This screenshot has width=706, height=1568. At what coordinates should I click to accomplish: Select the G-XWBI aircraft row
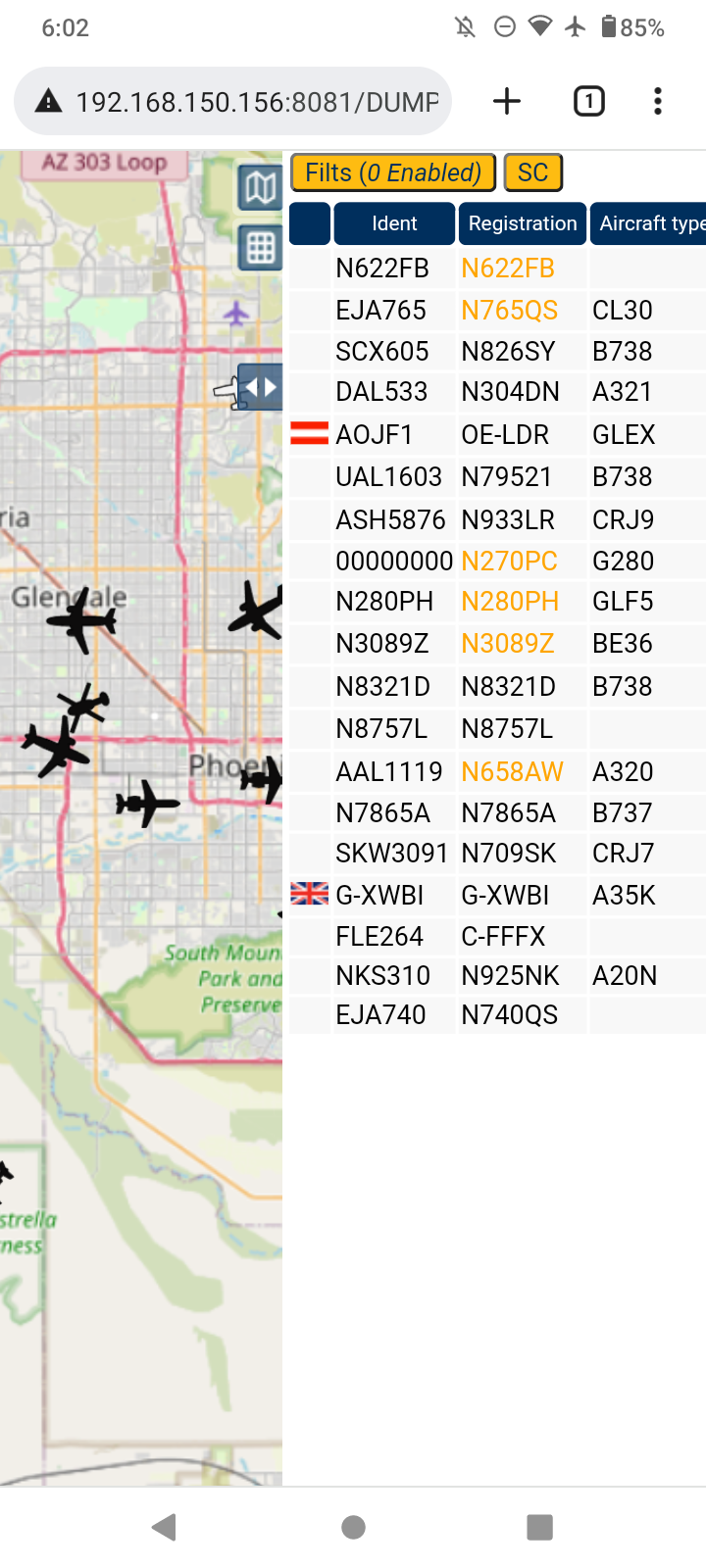(x=497, y=895)
